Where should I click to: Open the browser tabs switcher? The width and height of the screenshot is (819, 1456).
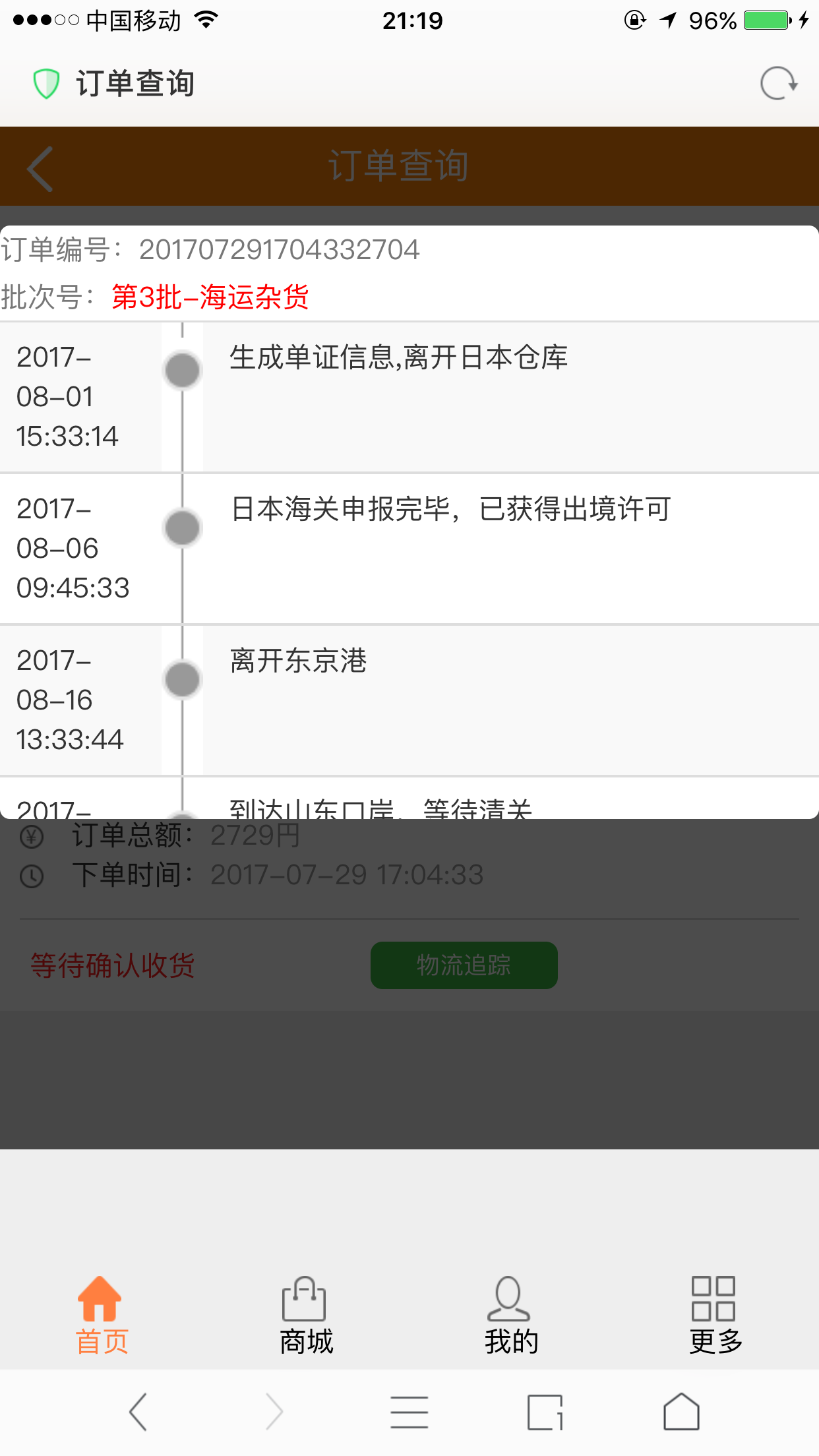tap(545, 1412)
